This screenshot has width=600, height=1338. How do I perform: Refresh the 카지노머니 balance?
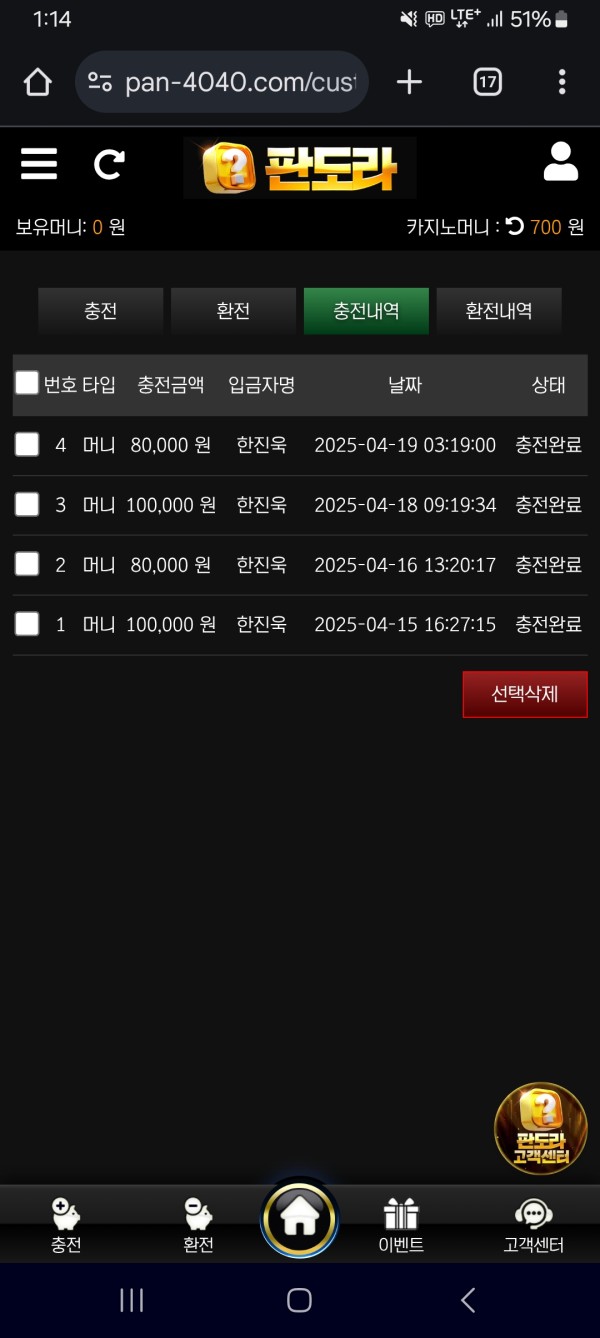(x=515, y=226)
